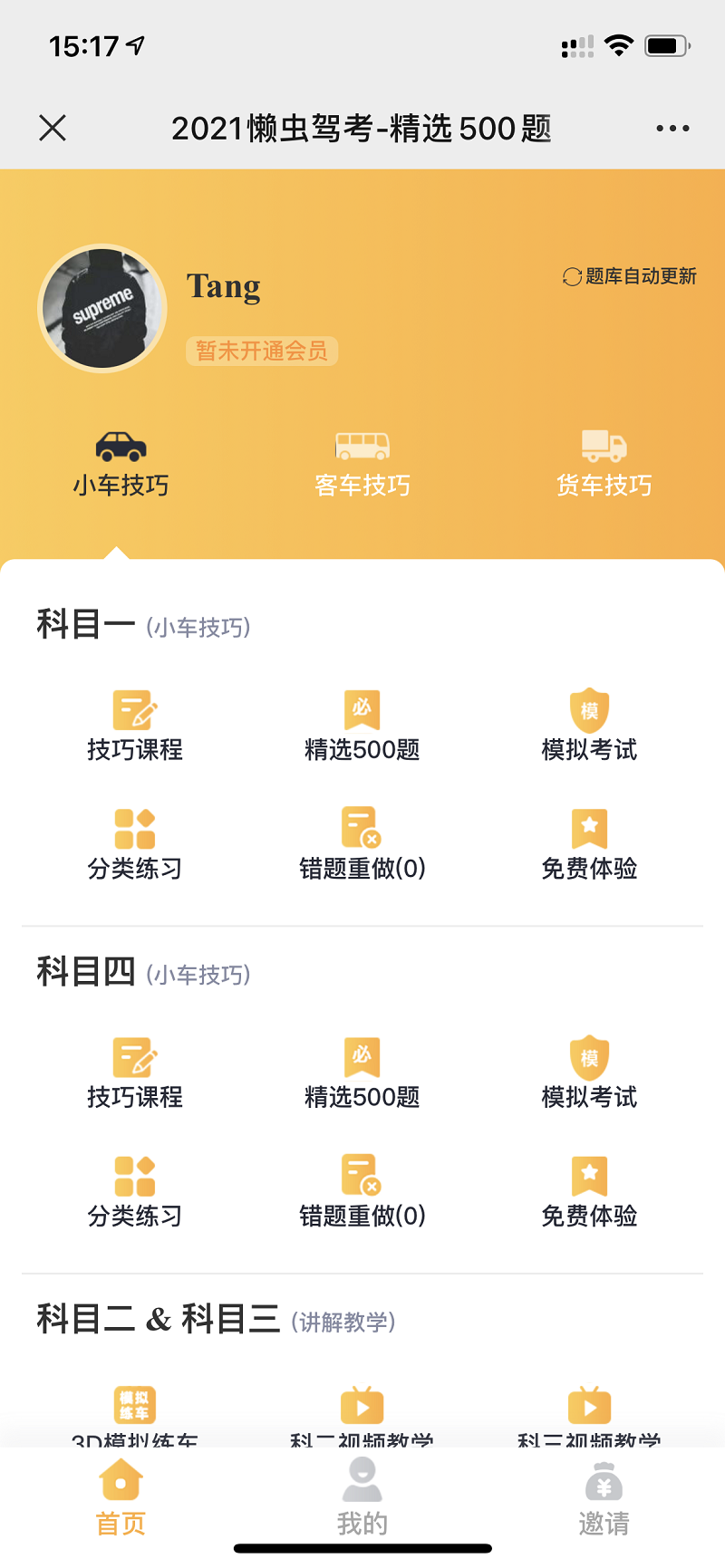Start 模拟考试 for 科目一
Screen dimensions: 725x1568
coord(589,725)
